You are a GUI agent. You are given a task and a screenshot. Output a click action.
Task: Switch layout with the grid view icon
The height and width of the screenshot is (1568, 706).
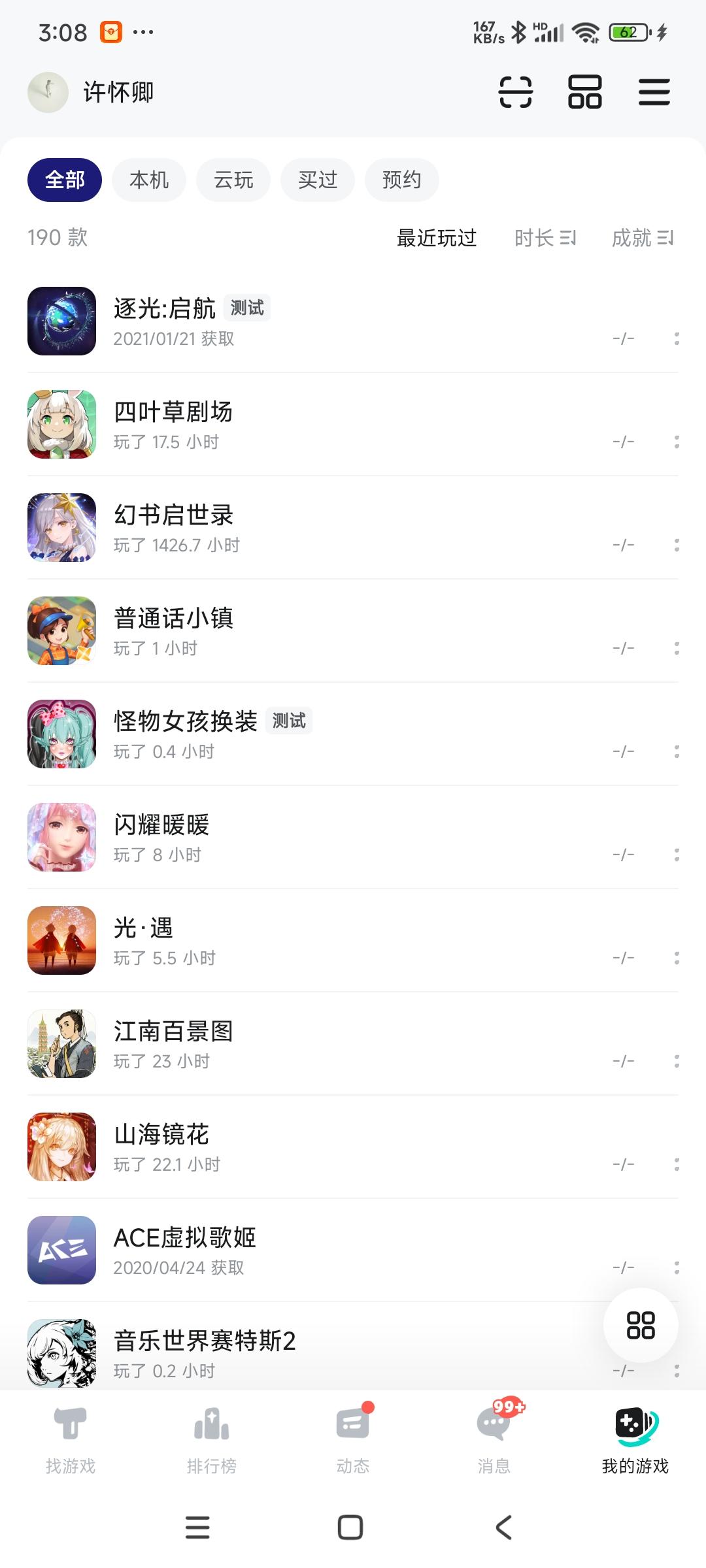pos(585,91)
